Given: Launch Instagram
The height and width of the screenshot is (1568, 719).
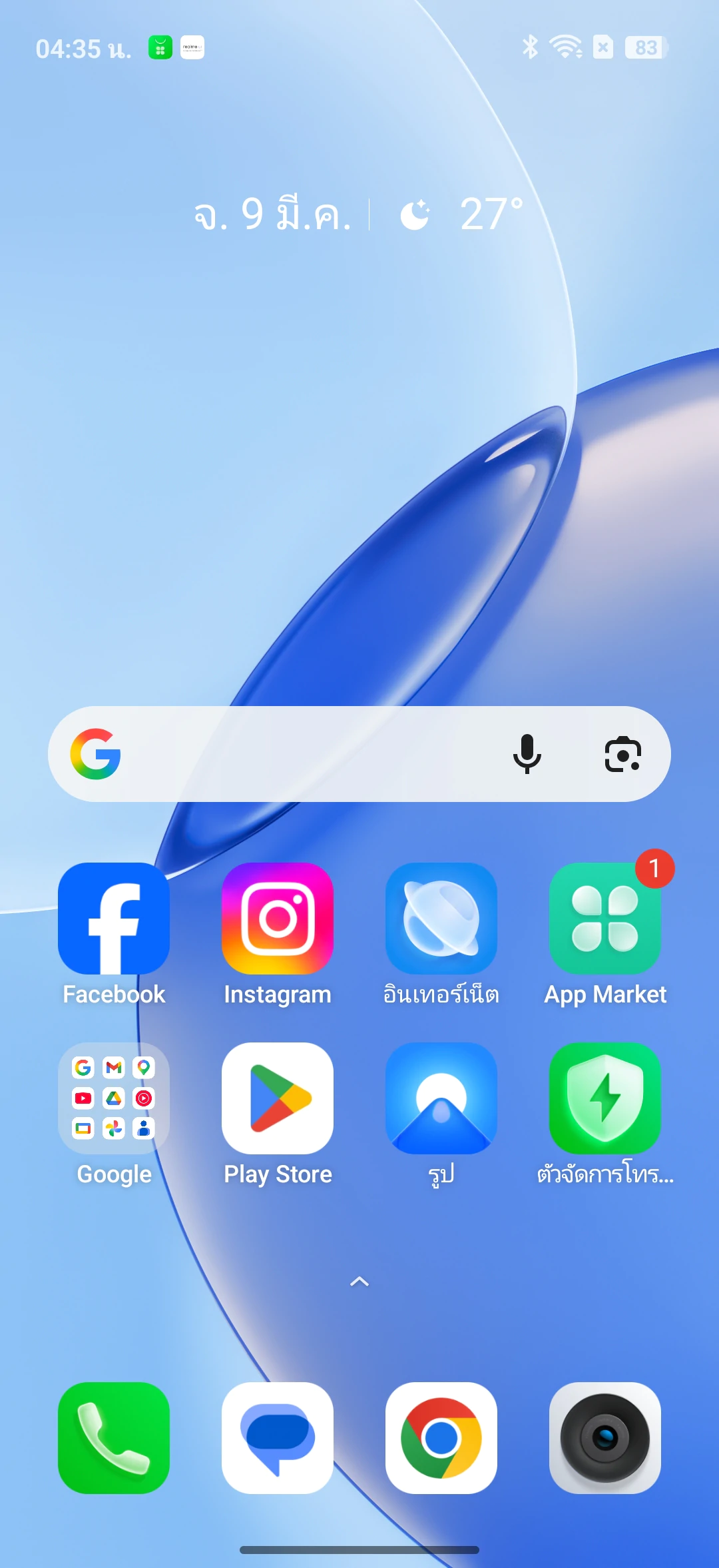Looking at the screenshot, I should 278,918.
